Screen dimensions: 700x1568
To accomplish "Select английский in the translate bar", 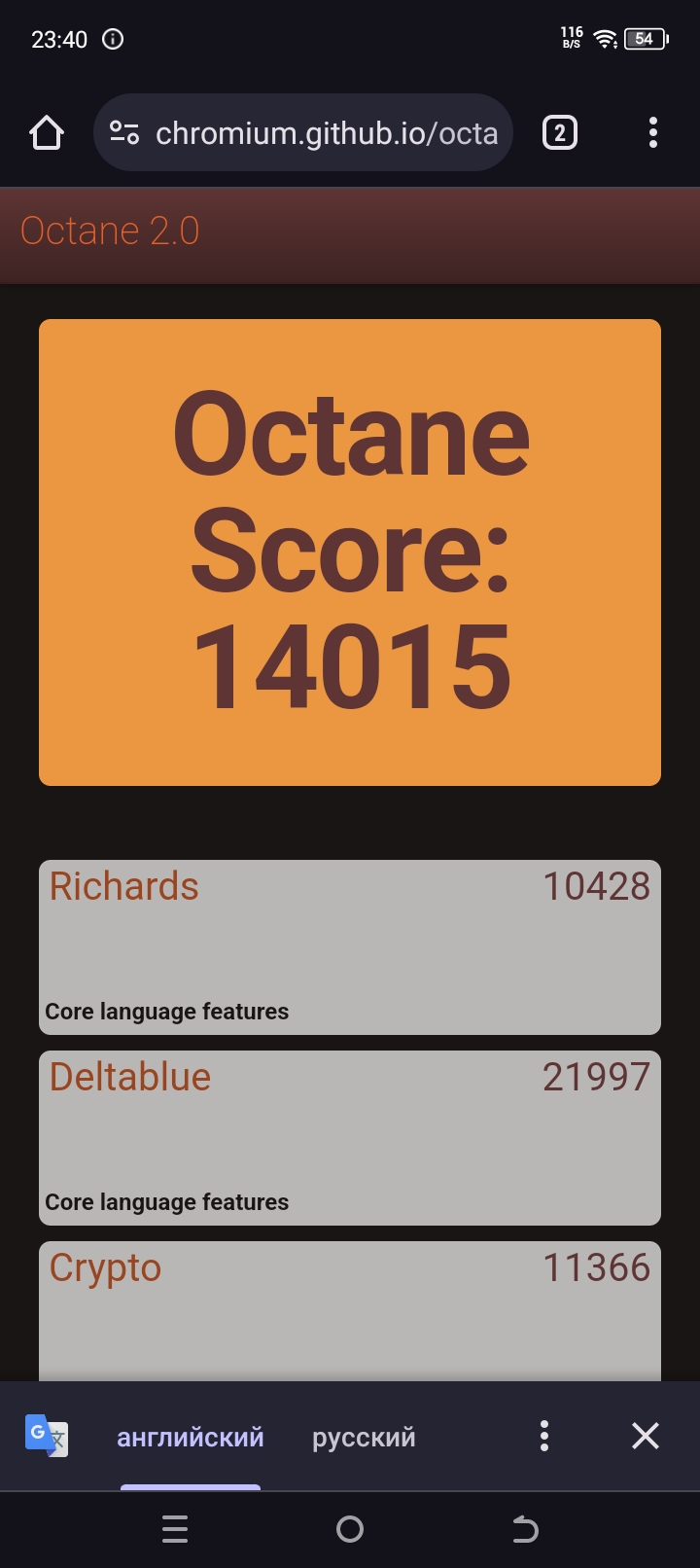I will click(191, 1437).
